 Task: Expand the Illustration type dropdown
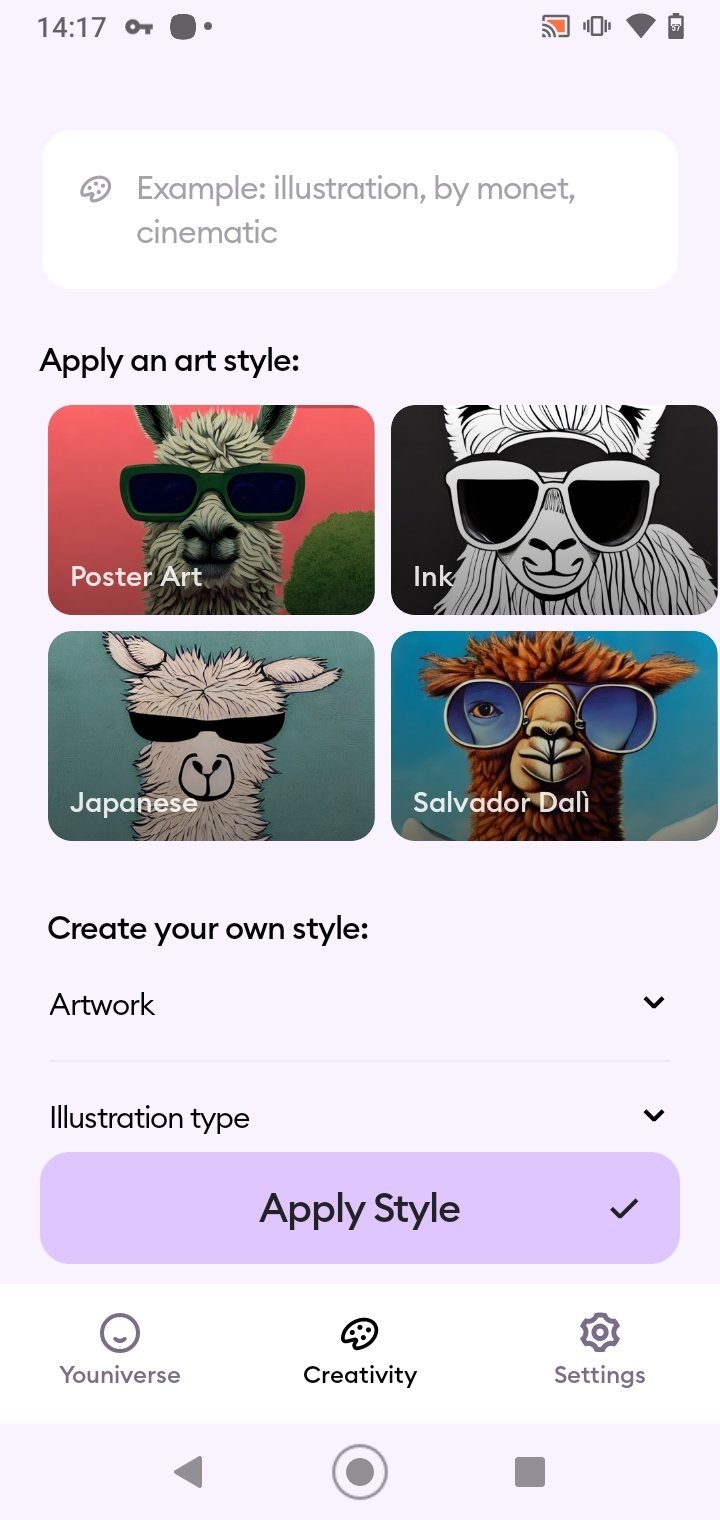point(360,1117)
